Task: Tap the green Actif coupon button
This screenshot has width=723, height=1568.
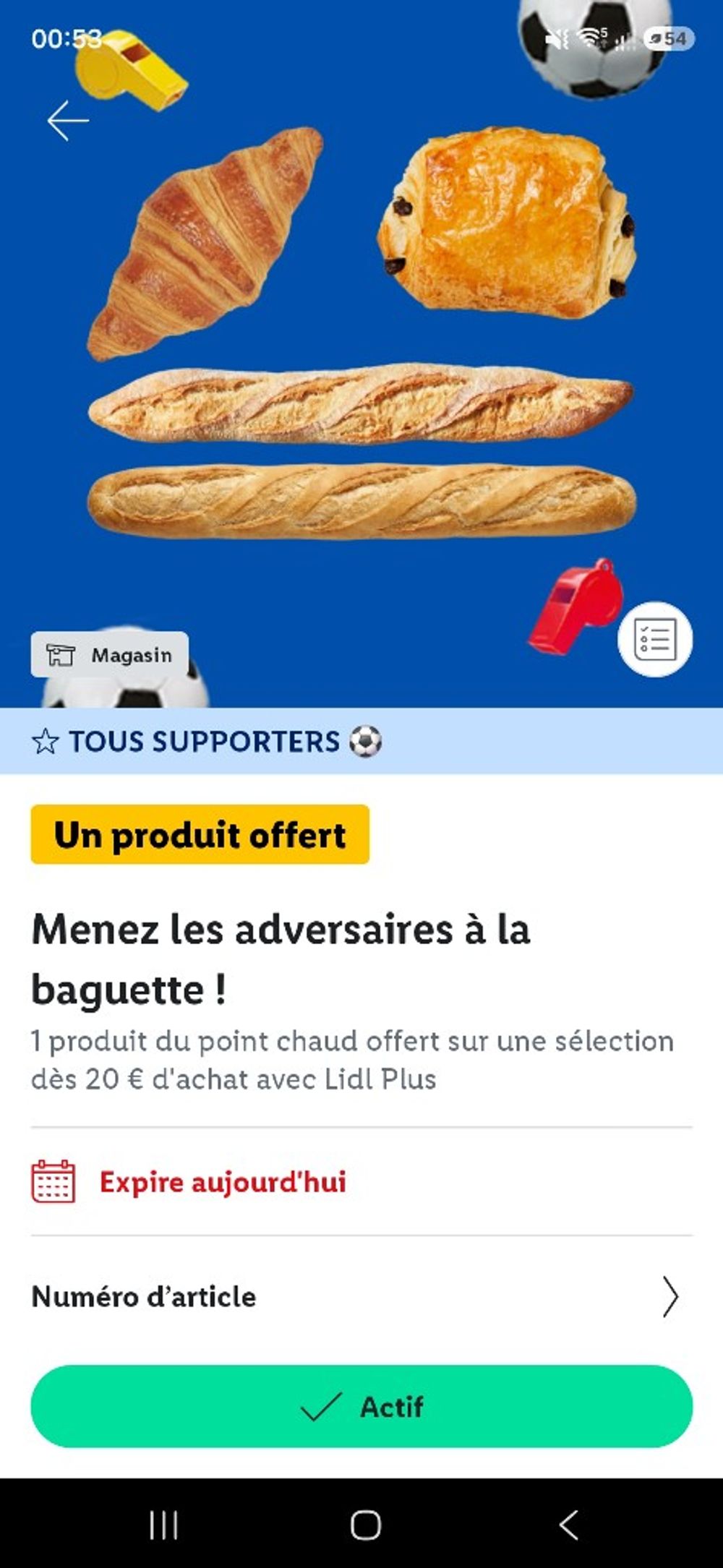Action: (361, 1406)
